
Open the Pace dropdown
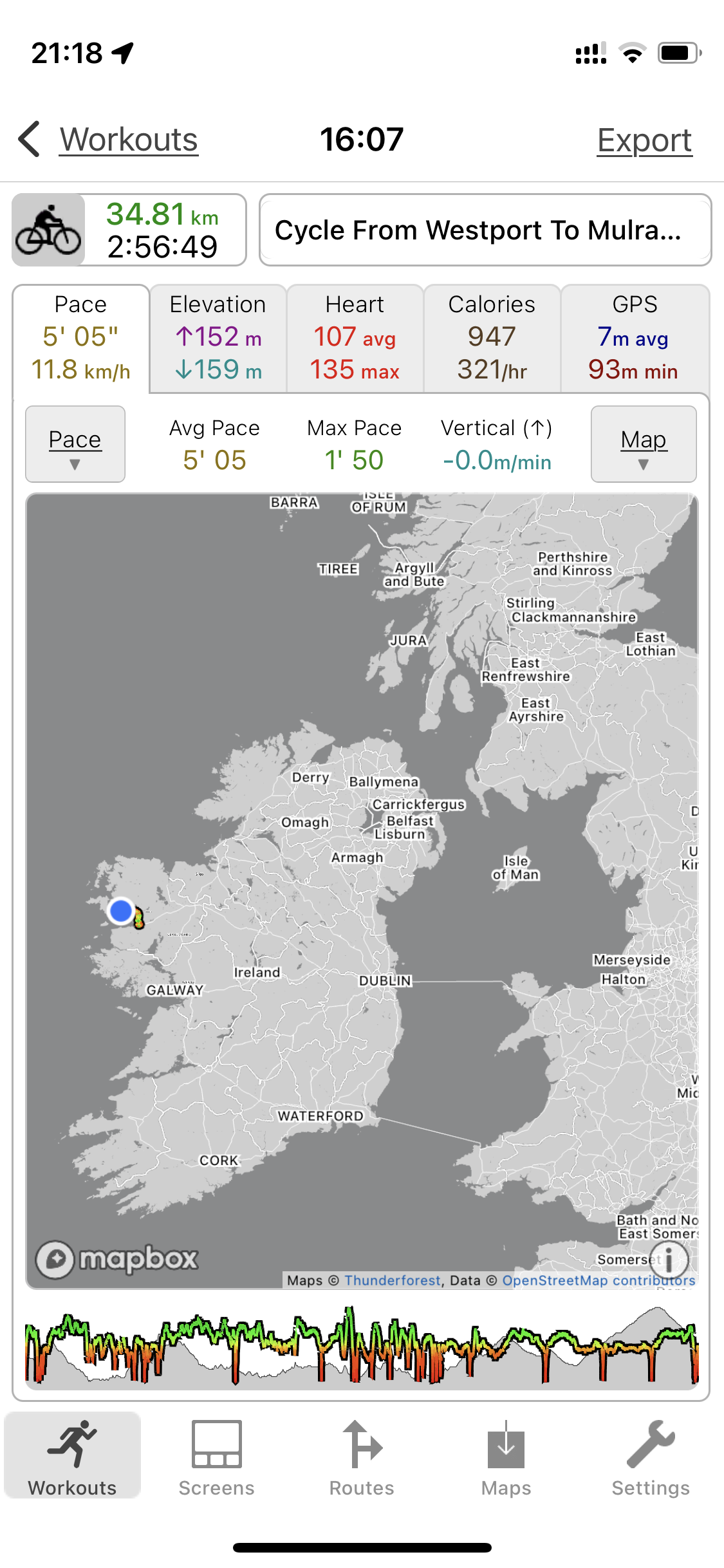(75, 444)
